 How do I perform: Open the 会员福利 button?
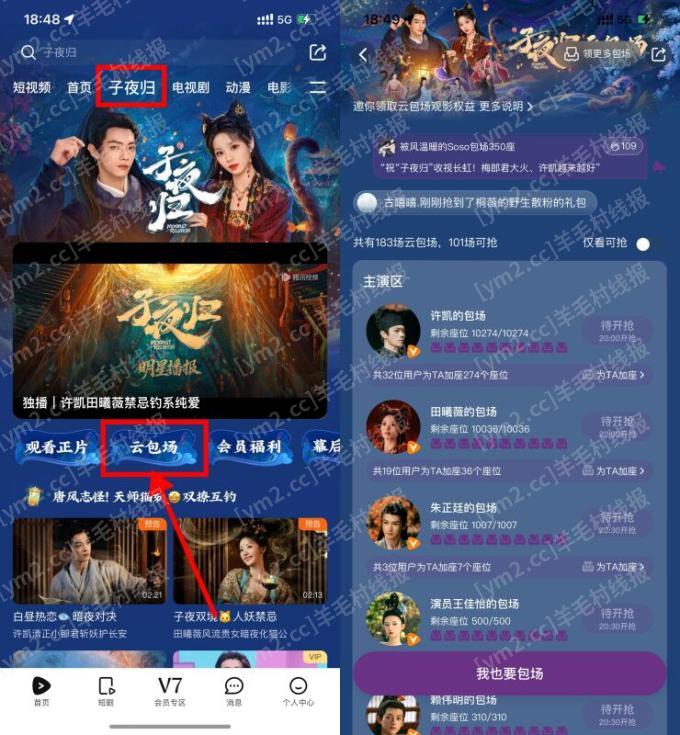(249, 447)
